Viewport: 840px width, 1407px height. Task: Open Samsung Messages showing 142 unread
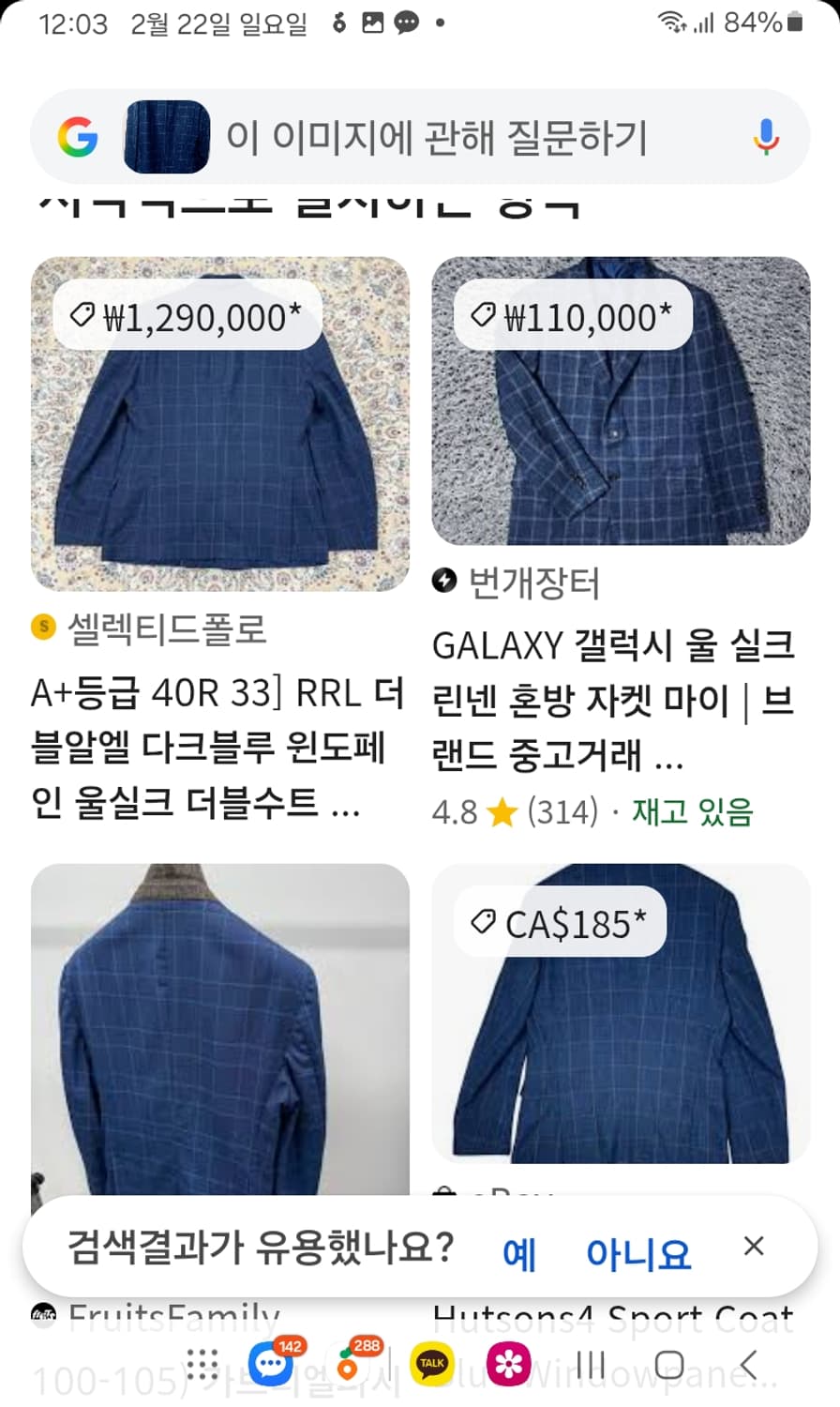pos(272,1362)
